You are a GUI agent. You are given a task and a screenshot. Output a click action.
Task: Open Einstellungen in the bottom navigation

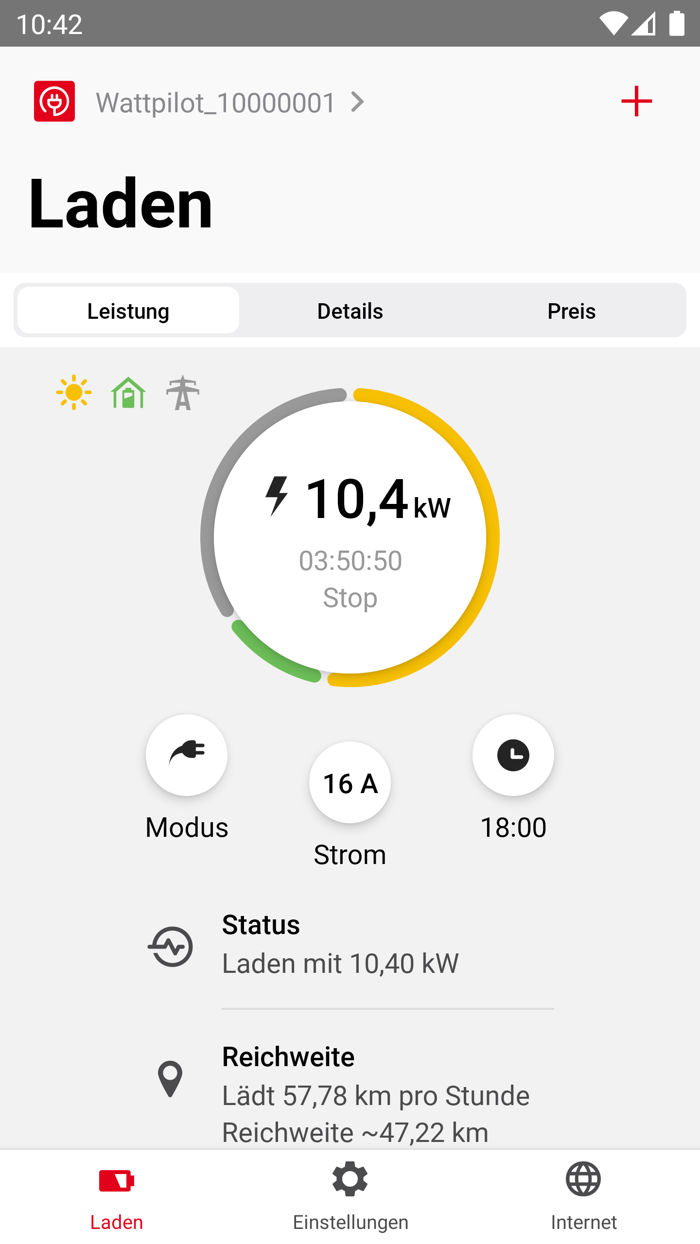pos(350,1196)
